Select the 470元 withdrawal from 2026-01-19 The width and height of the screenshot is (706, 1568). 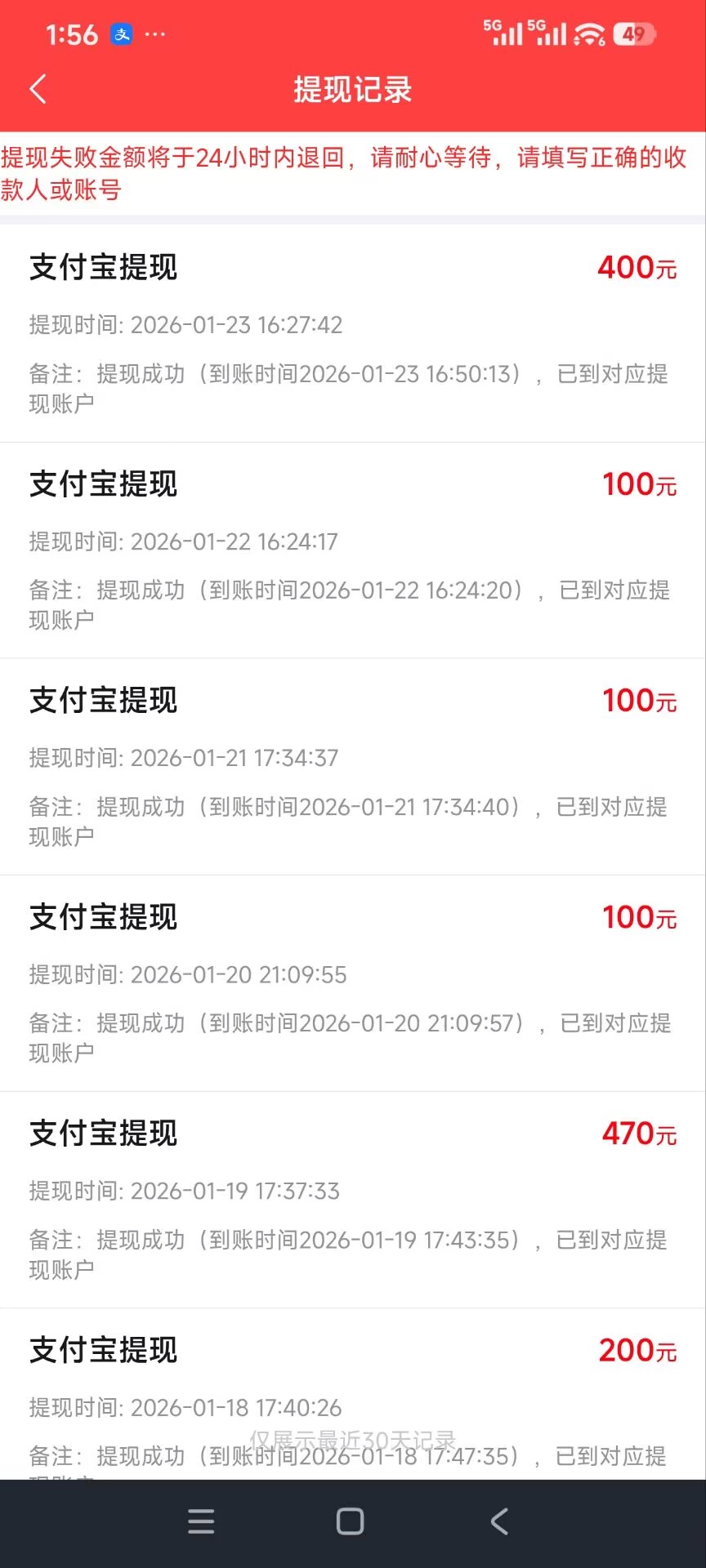(x=353, y=1192)
